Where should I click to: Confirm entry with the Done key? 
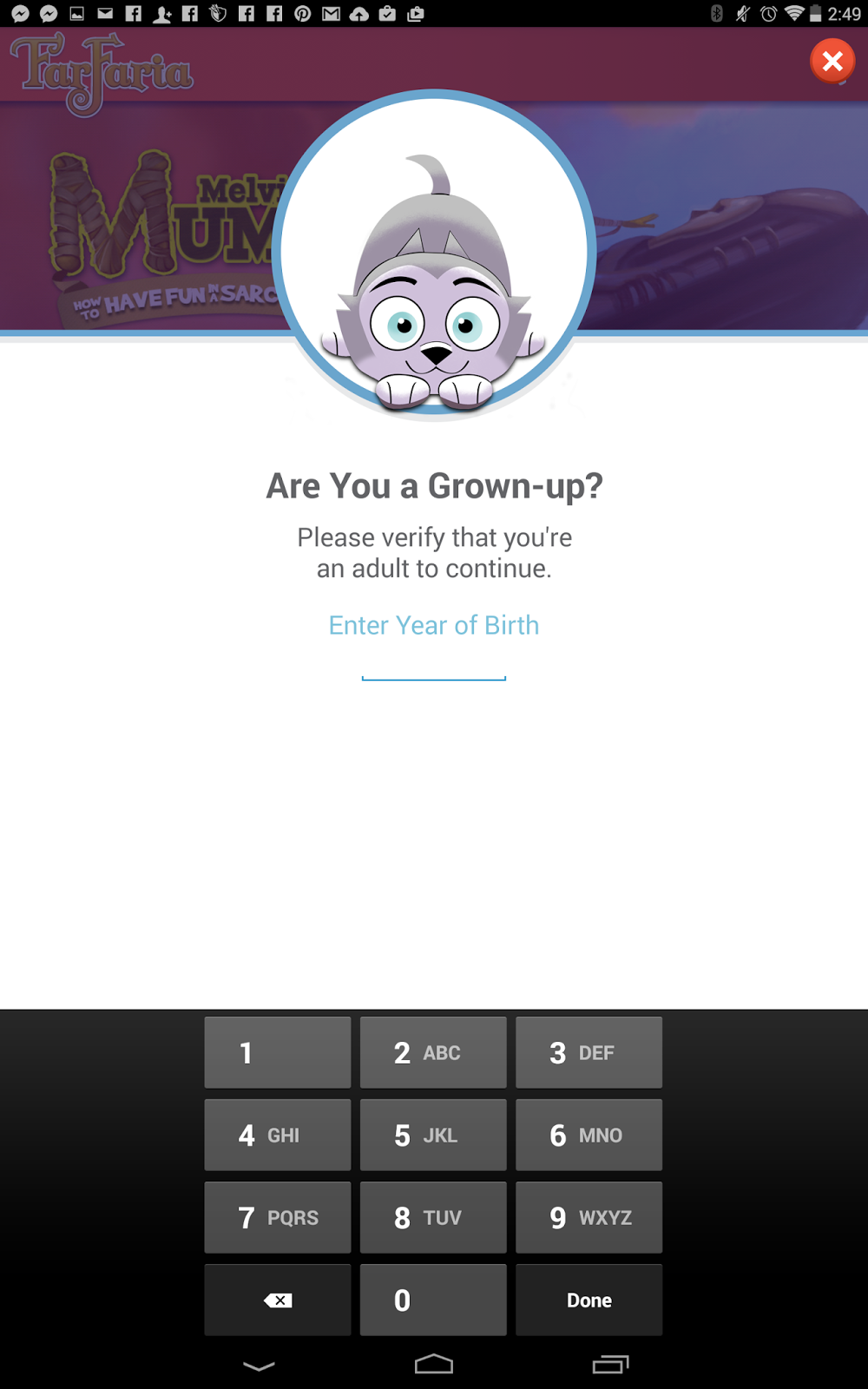pyautogui.click(x=589, y=1300)
